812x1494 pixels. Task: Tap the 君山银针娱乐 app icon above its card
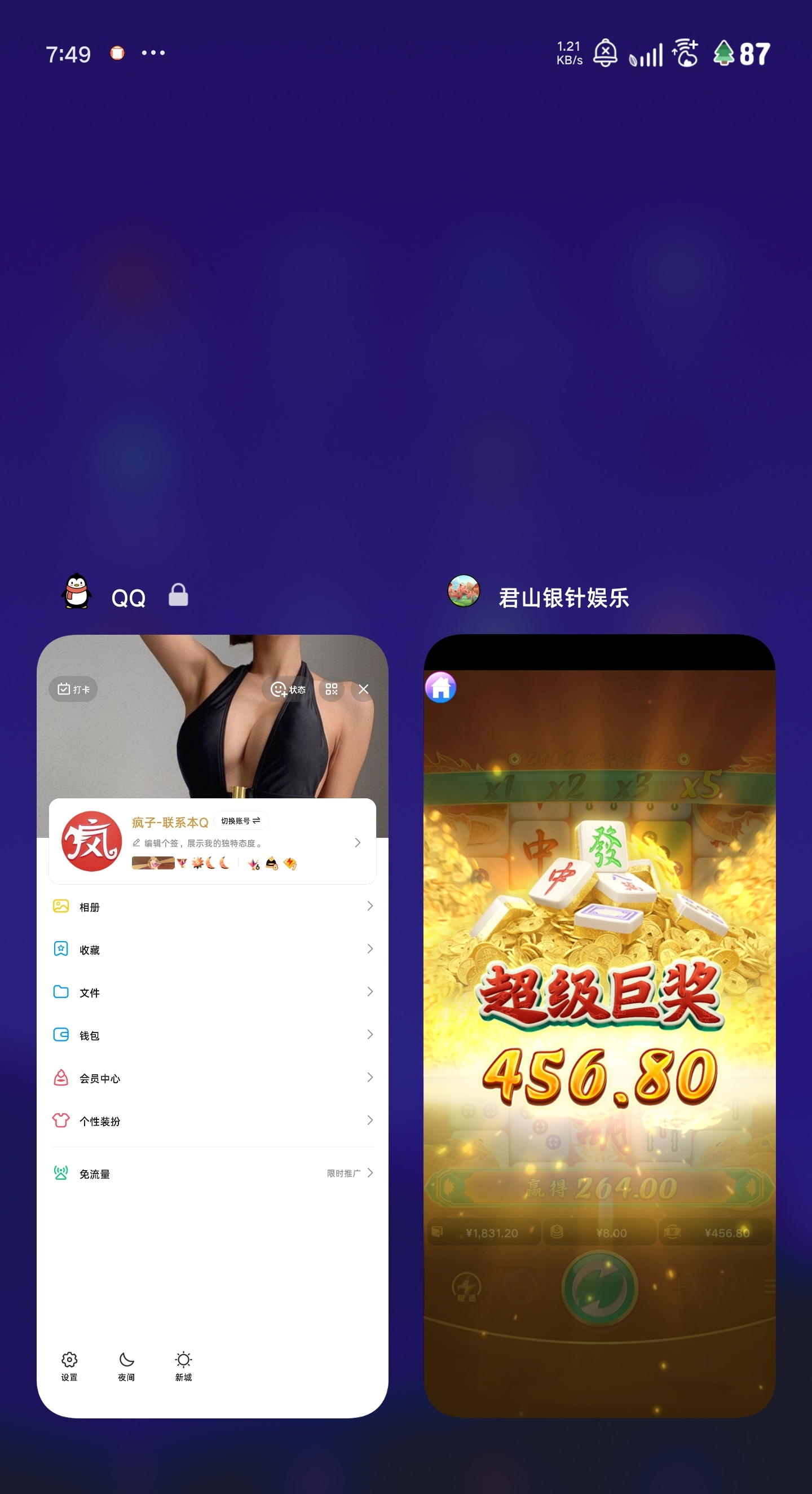click(464, 591)
